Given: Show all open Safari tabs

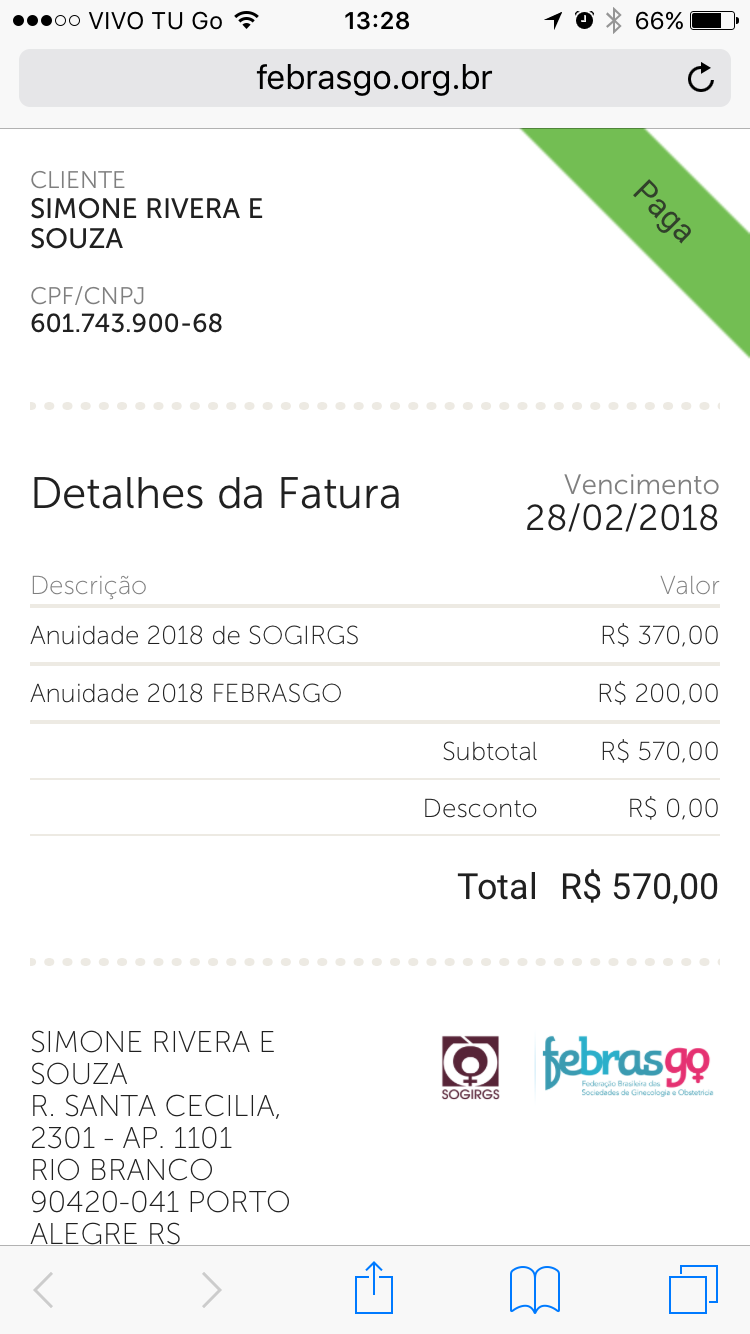Looking at the screenshot, I should (693, 1288).
